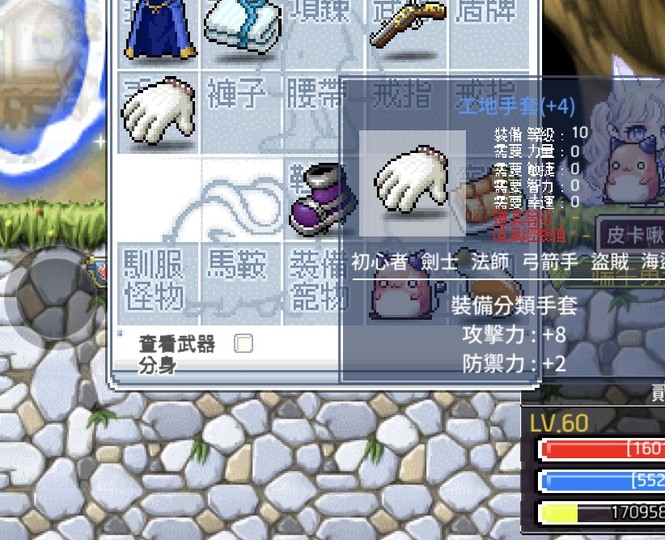Tap the white top clothing slot
665x540 pixels.
pyautogui.click(x=240, y=28)
